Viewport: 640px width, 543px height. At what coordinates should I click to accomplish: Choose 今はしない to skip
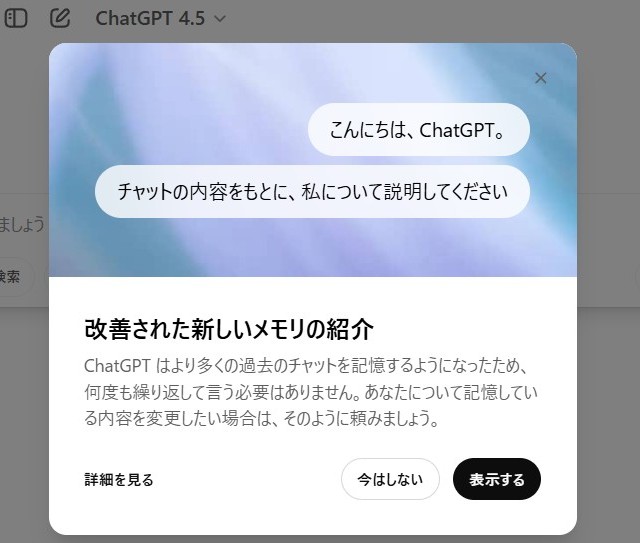click(390, 479)
